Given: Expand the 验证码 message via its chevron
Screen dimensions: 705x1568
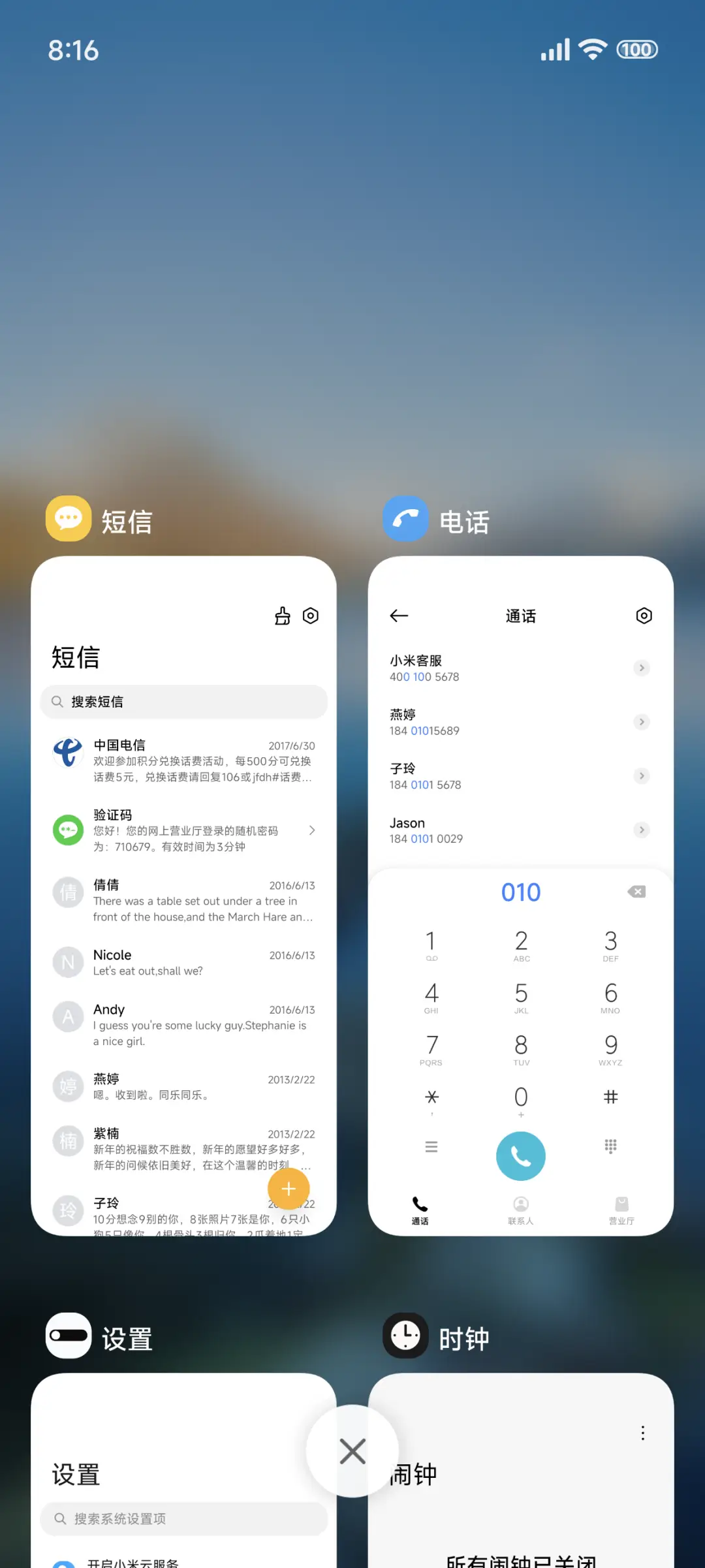Looking at the screenshot, I should (312, 830).
